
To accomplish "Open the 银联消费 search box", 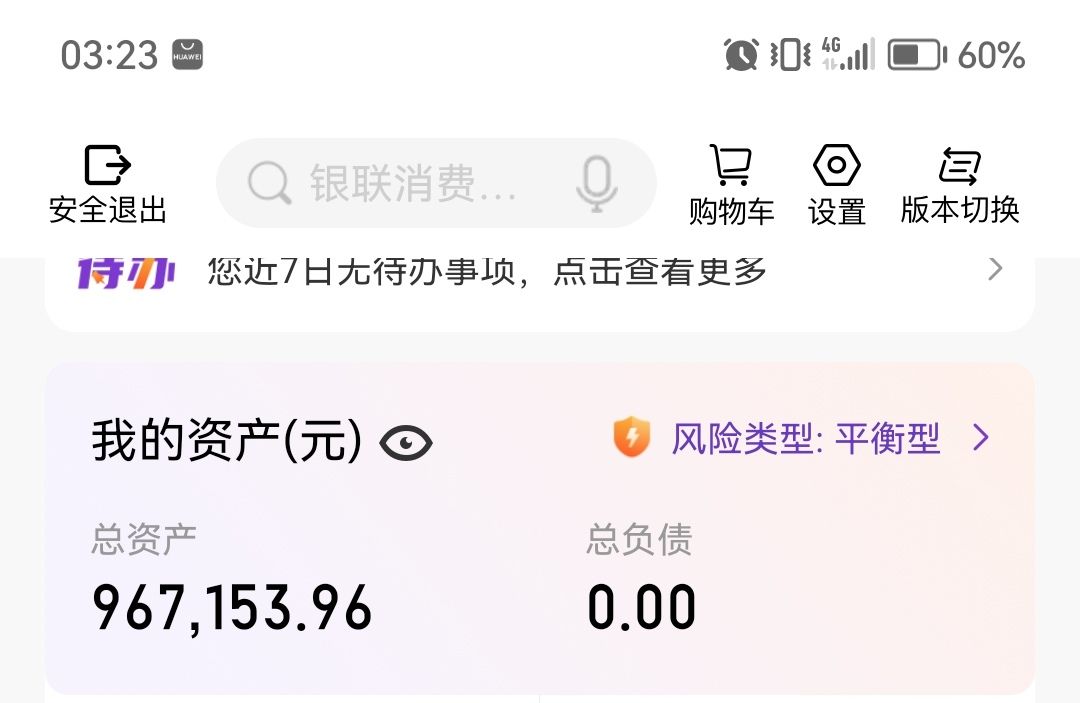I will point(412,184).
